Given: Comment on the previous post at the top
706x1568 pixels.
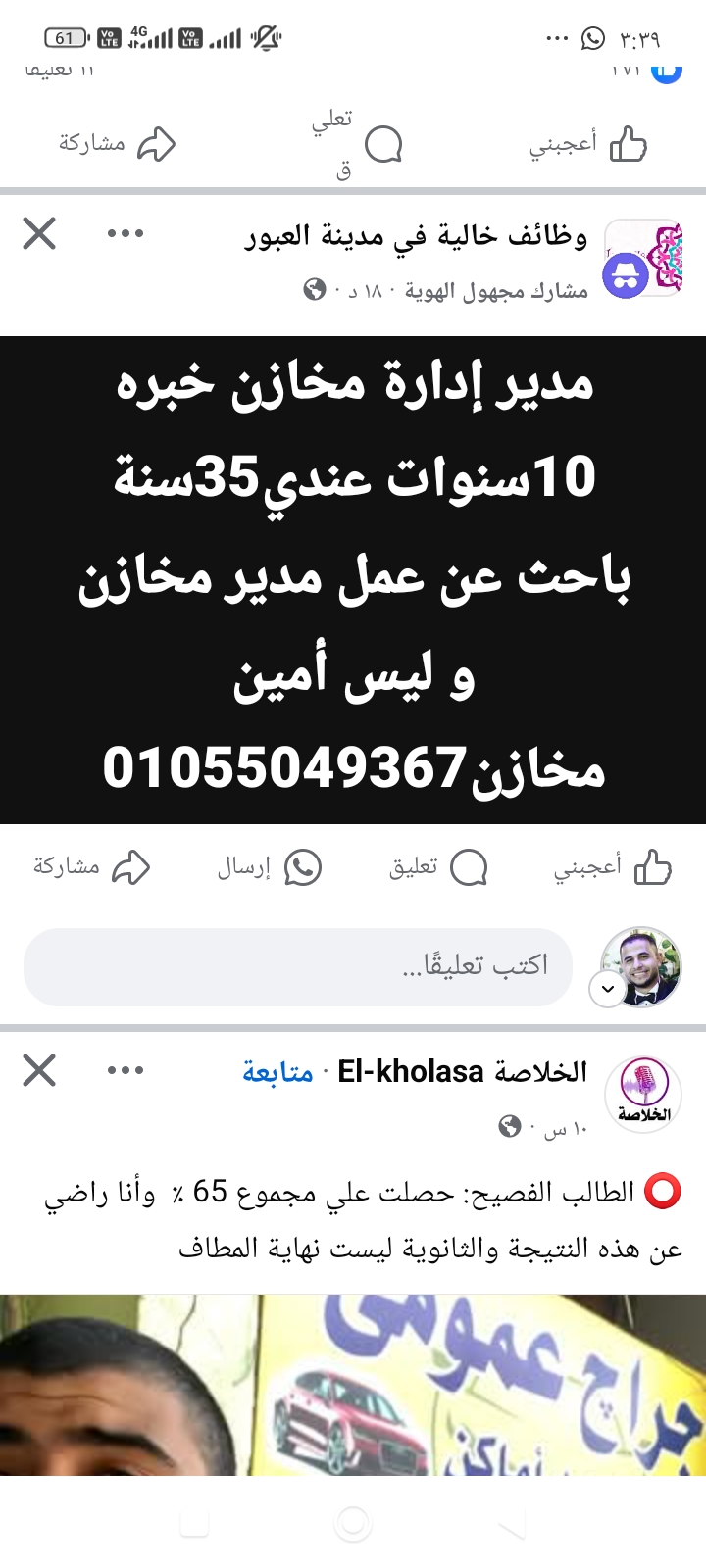Looking at the screenshot, I should tap(359, 145).
